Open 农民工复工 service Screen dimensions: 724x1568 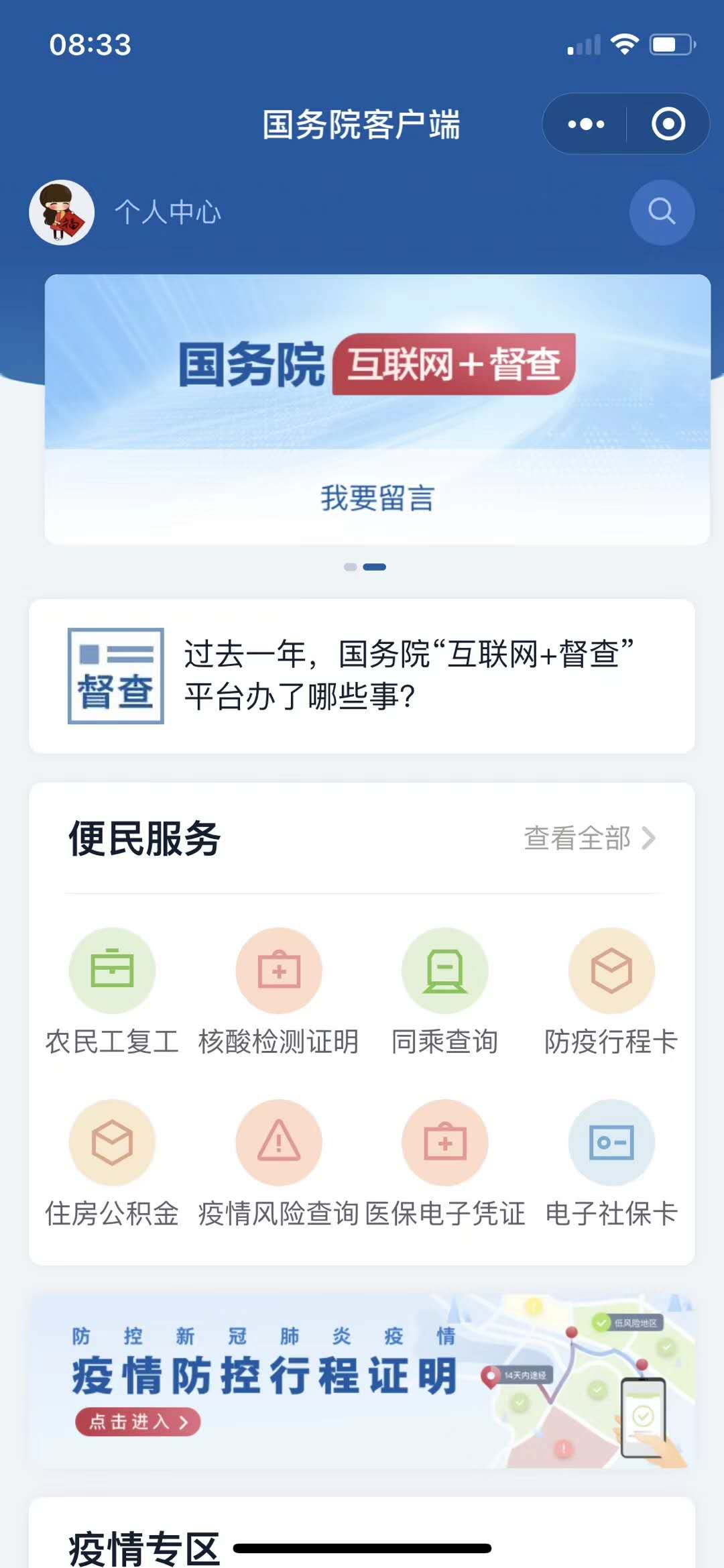point(112,990)
